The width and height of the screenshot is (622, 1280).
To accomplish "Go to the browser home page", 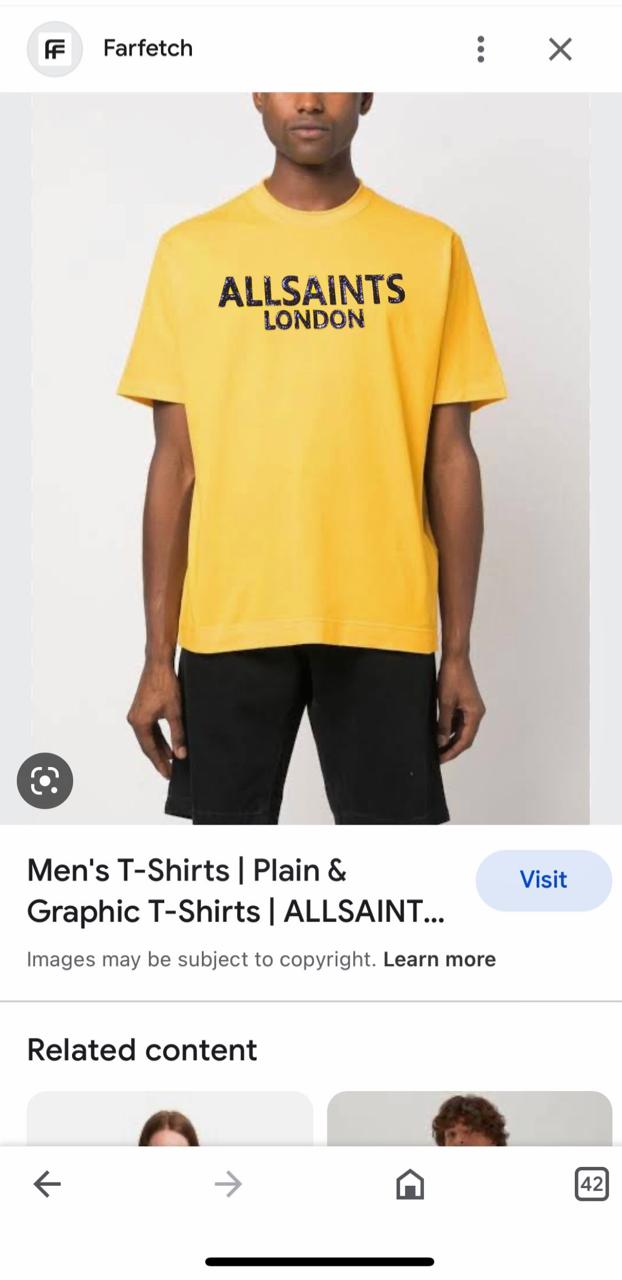I will click(409, 1185).
